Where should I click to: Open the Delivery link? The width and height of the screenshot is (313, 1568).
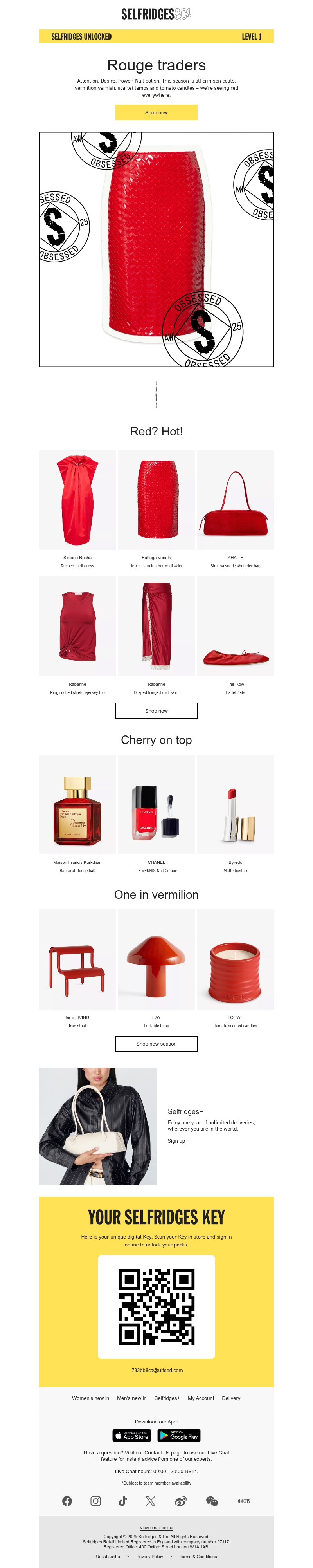click(x=231, y=1398)
